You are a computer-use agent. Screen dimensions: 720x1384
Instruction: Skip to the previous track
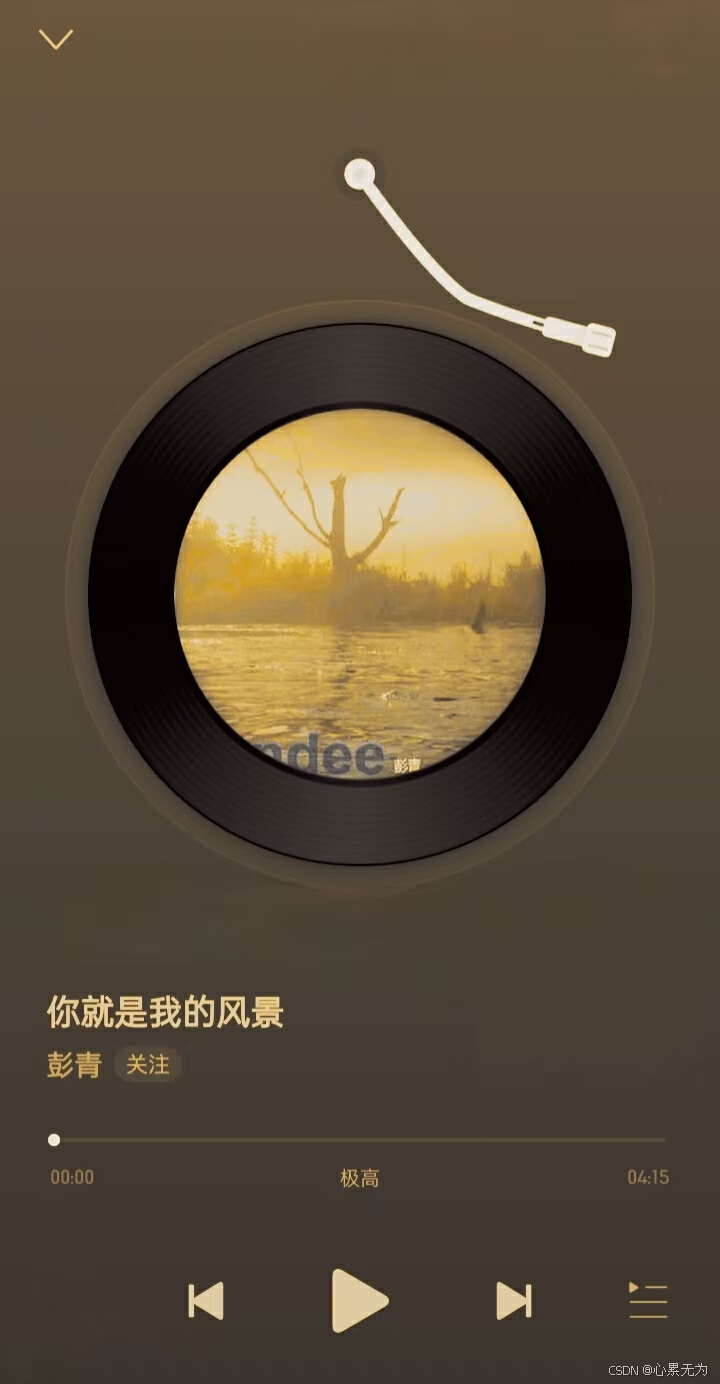click(x=206, y=1301)
